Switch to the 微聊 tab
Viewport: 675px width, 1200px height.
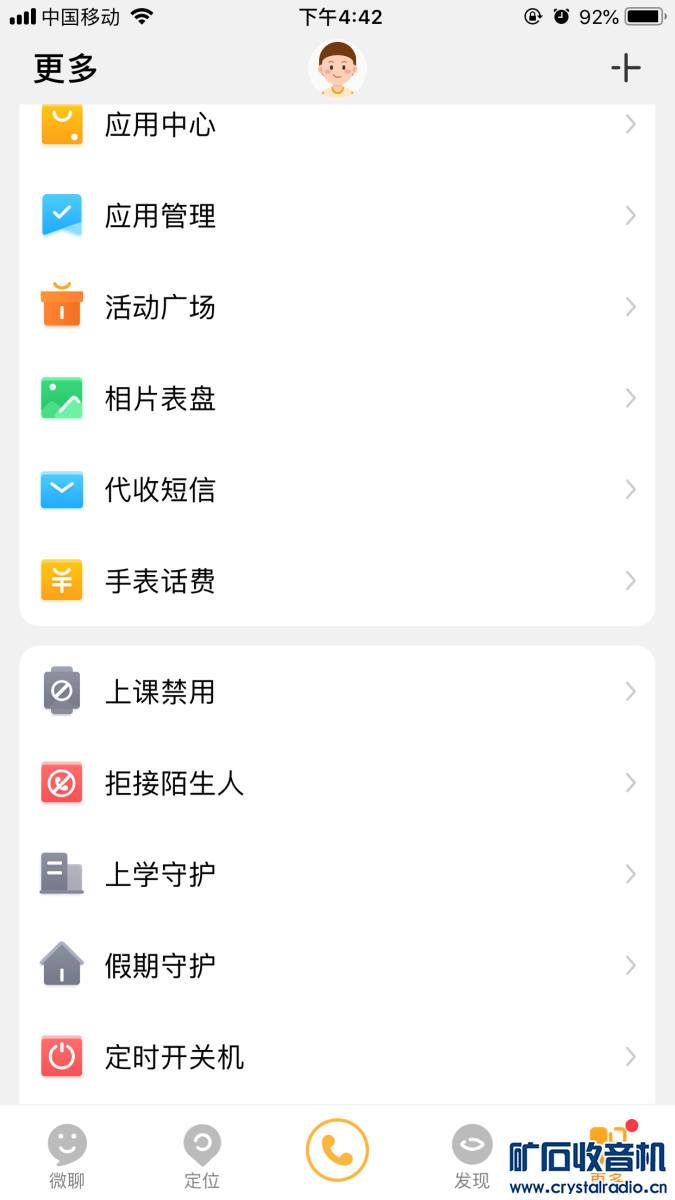point(67,1155)
